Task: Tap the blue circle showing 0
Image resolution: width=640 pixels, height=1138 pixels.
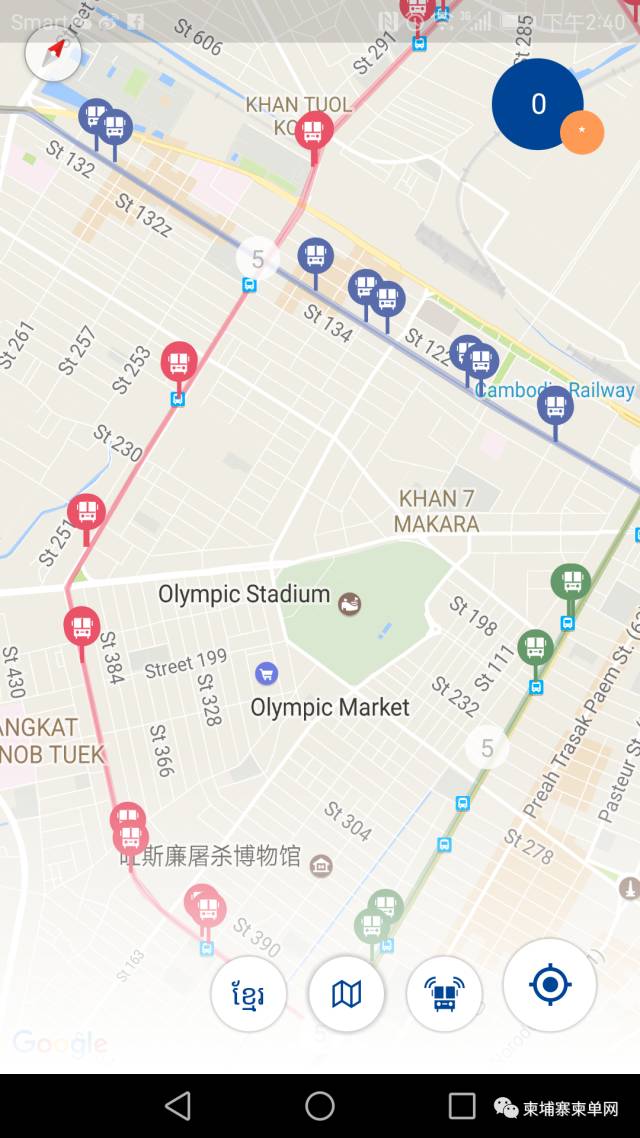Action: point(537,104)
